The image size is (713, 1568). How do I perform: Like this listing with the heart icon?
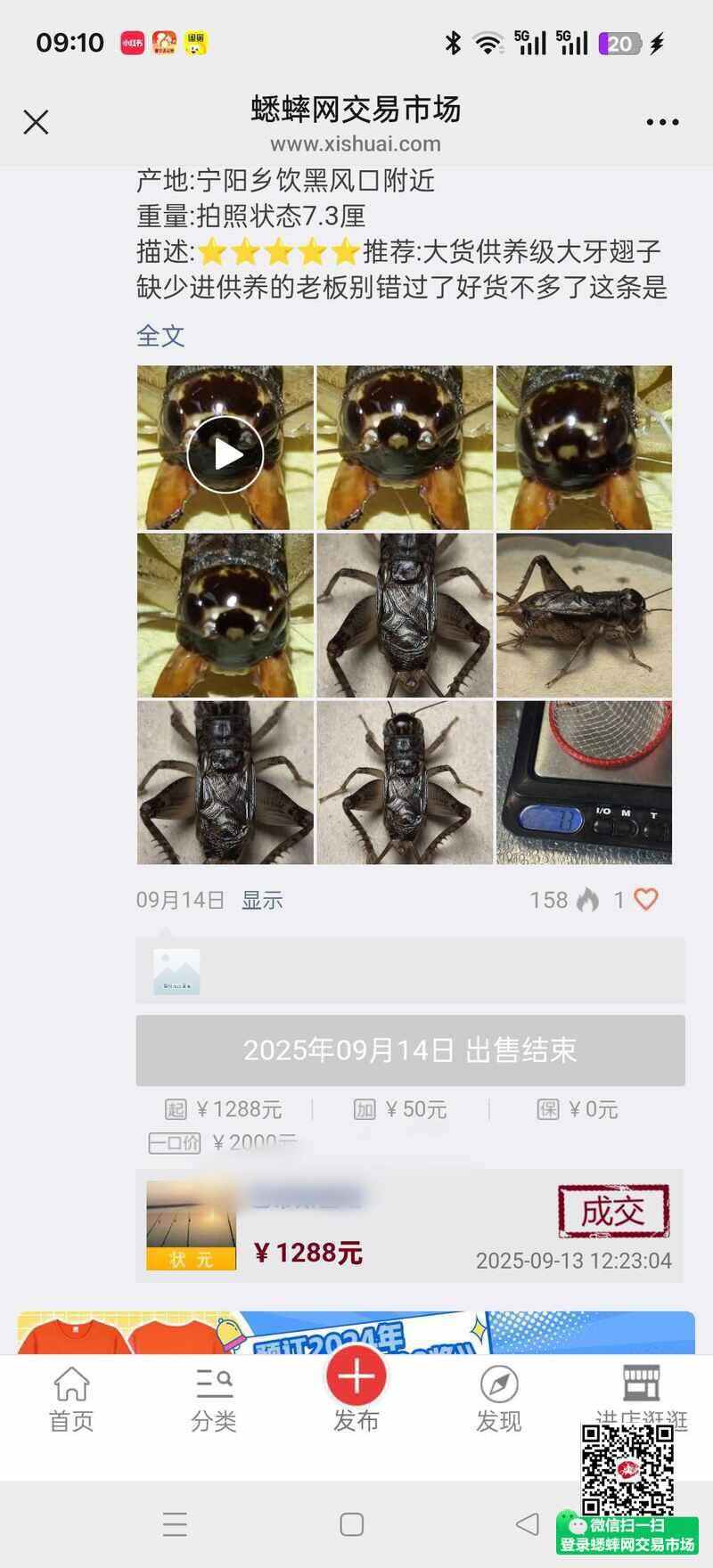pyautogui.click(x=645, y=900)
